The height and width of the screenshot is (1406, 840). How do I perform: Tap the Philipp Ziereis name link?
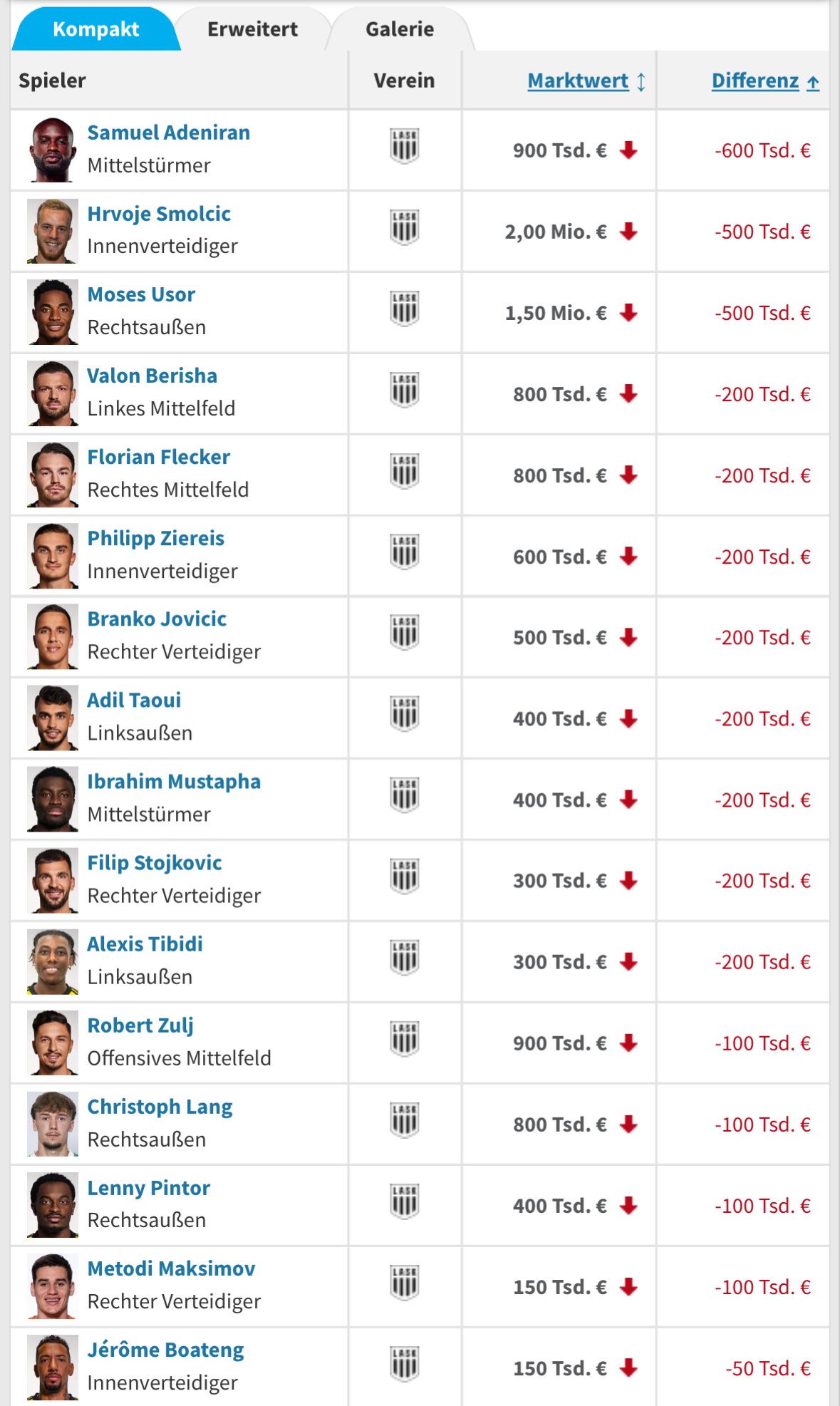pos(155,538)
